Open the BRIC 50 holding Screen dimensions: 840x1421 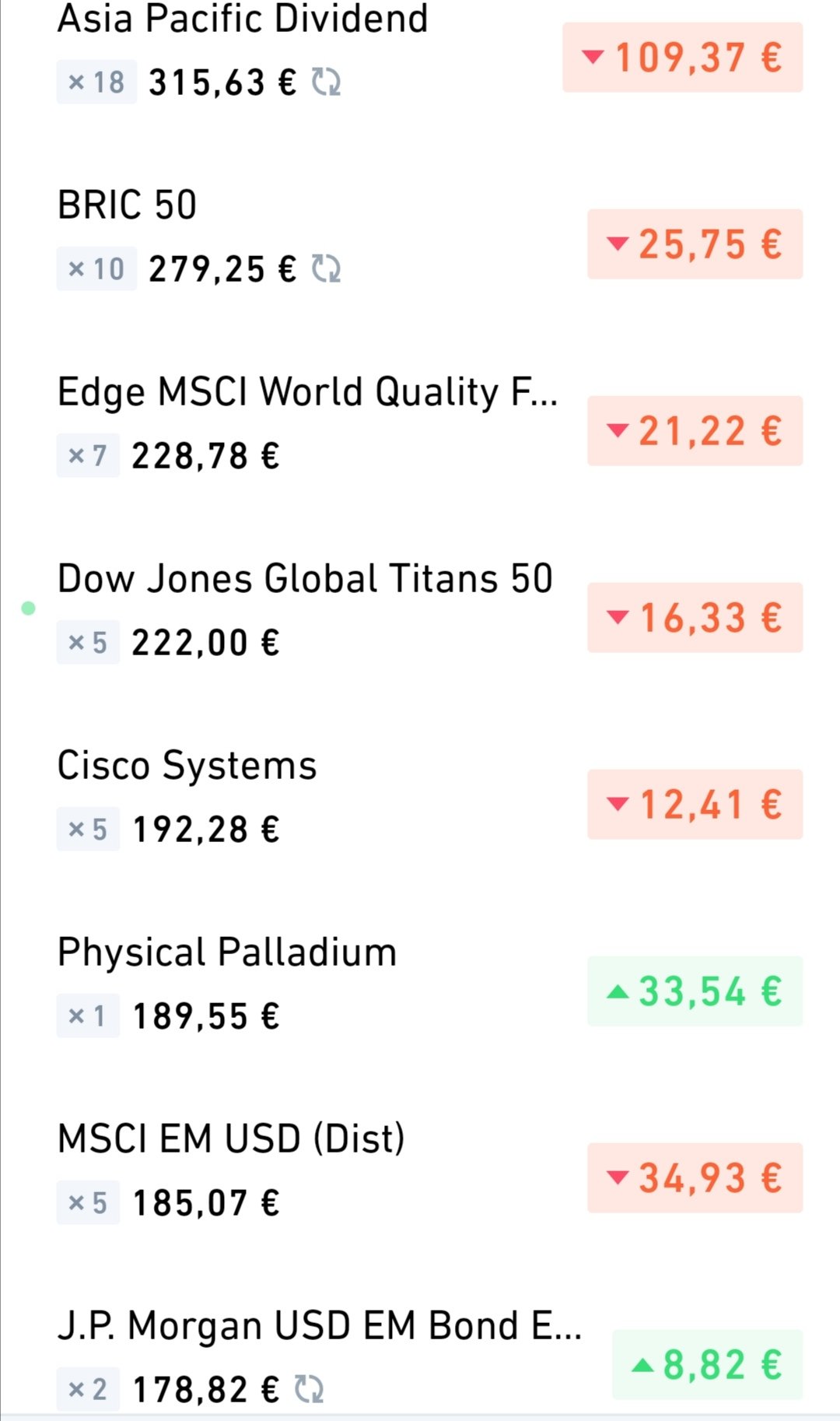coord(128,205)
